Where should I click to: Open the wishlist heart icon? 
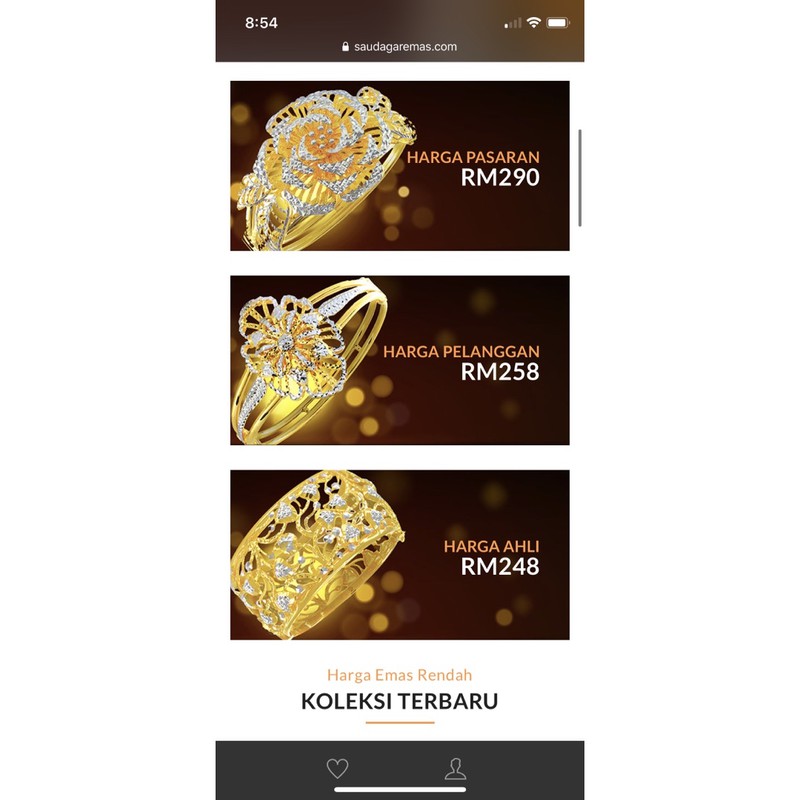tap(338, 768)
